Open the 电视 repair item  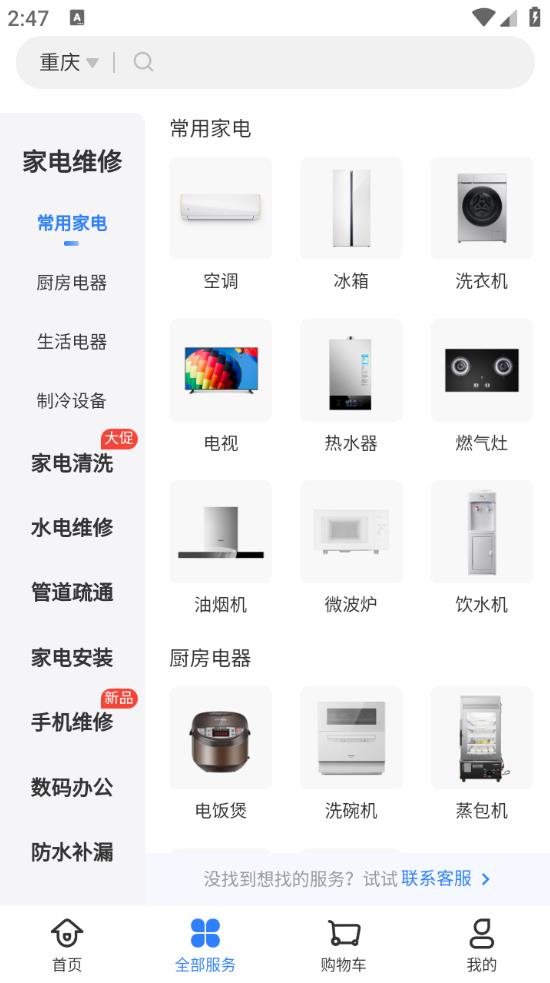(x=221, y=386)
